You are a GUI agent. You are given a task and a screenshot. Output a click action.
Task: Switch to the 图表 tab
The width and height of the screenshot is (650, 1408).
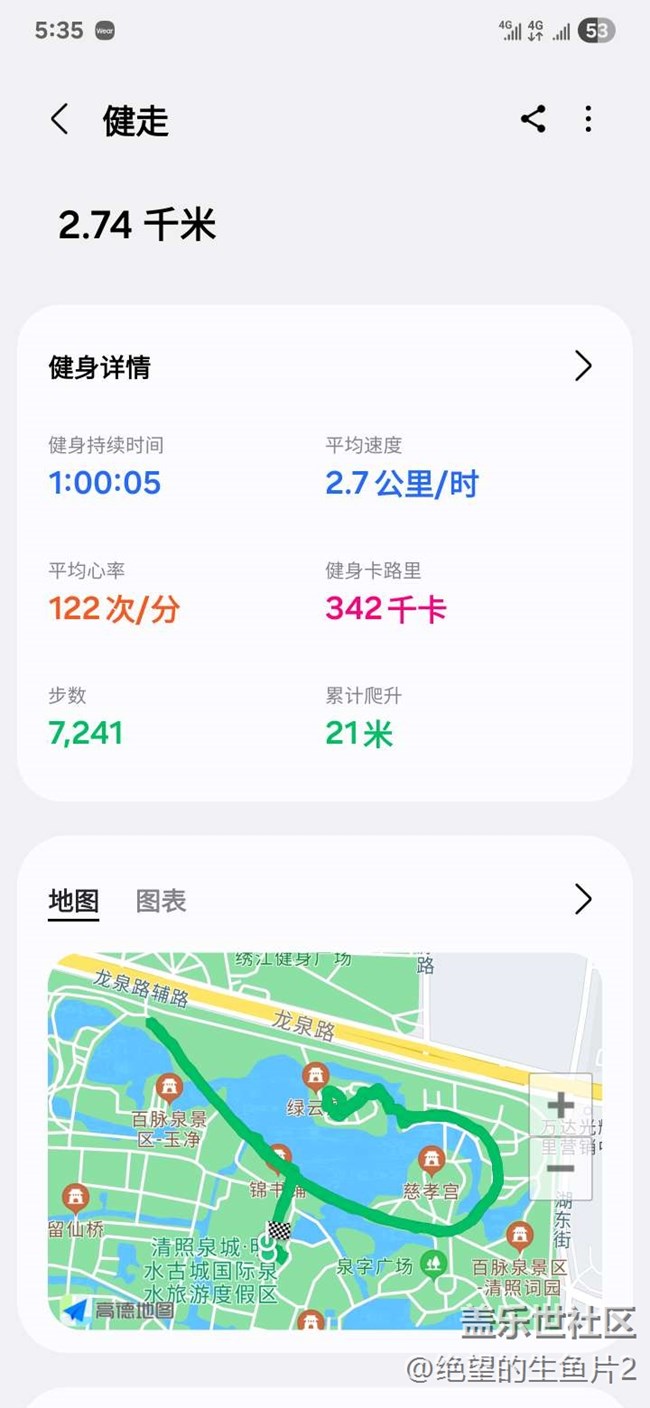[x=161, y=901]
